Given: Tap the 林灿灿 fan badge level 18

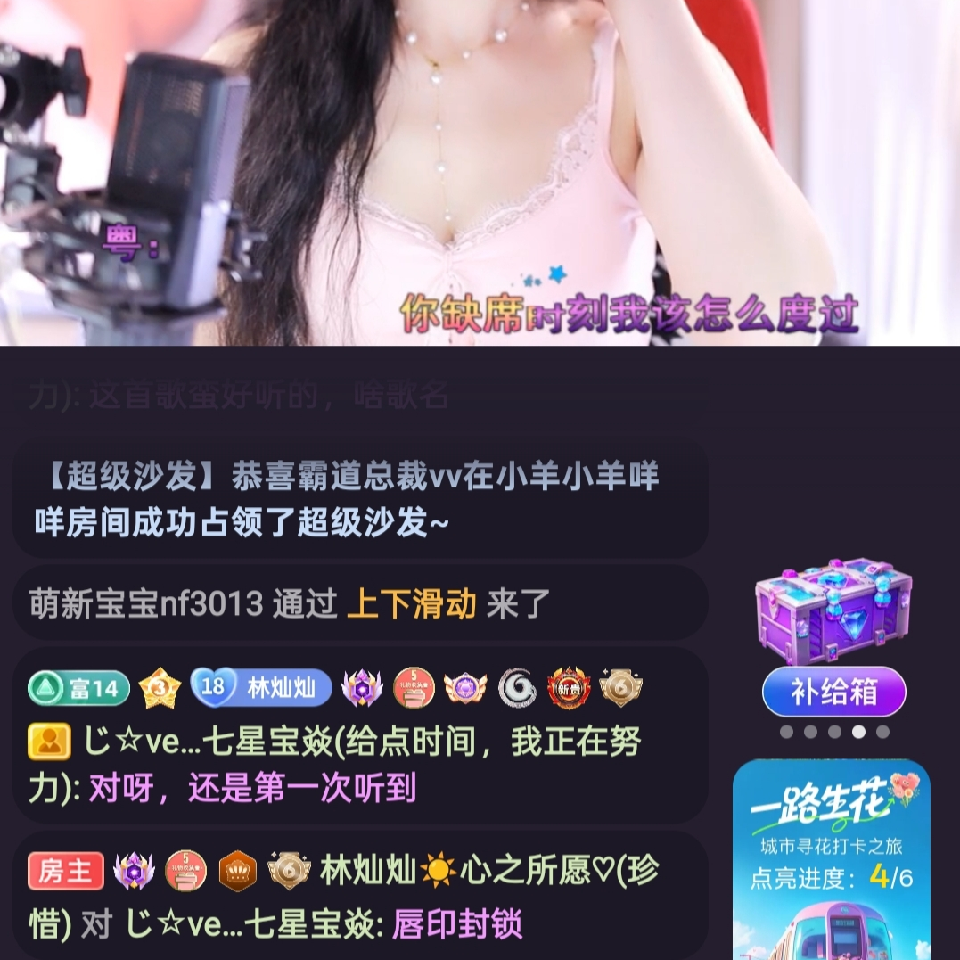Looking at the screenshot, I should click(260, 688).
